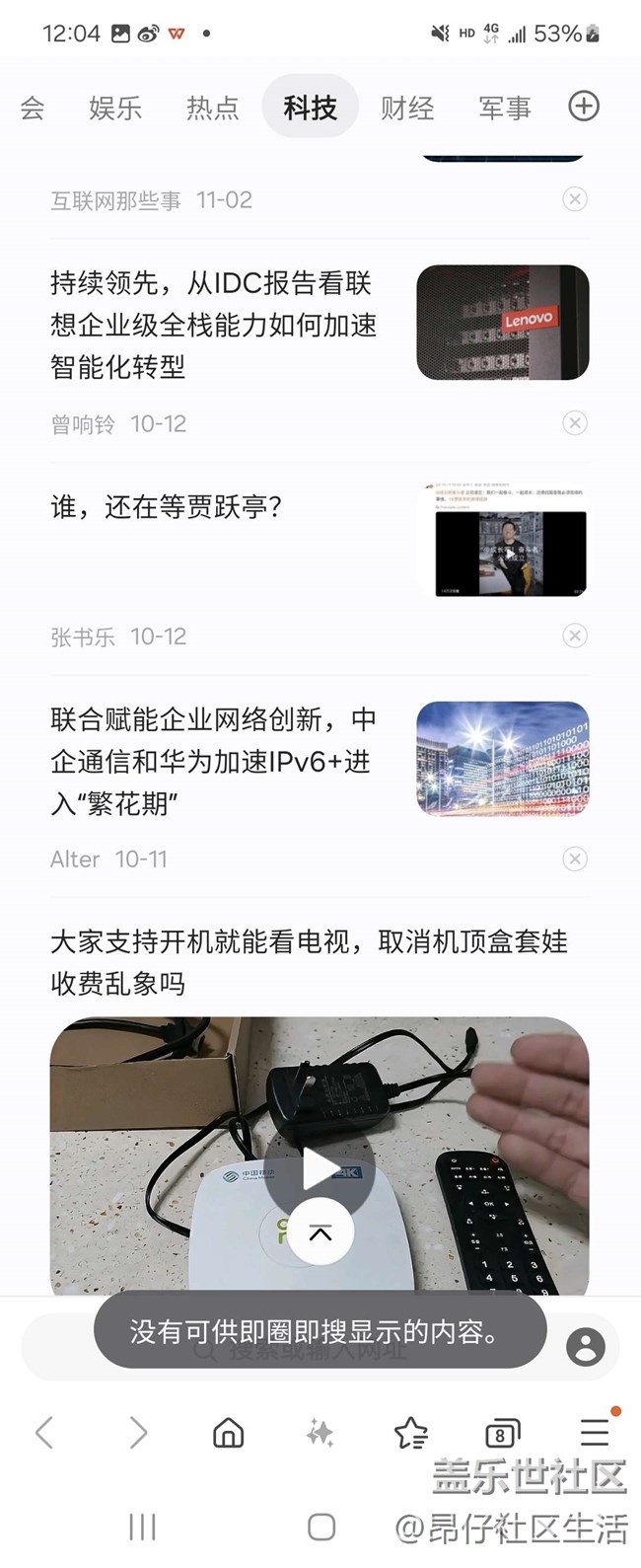Dismiss the Alter article
Viewport: 641px width, 1568px height.
click(x=575, y=859)
